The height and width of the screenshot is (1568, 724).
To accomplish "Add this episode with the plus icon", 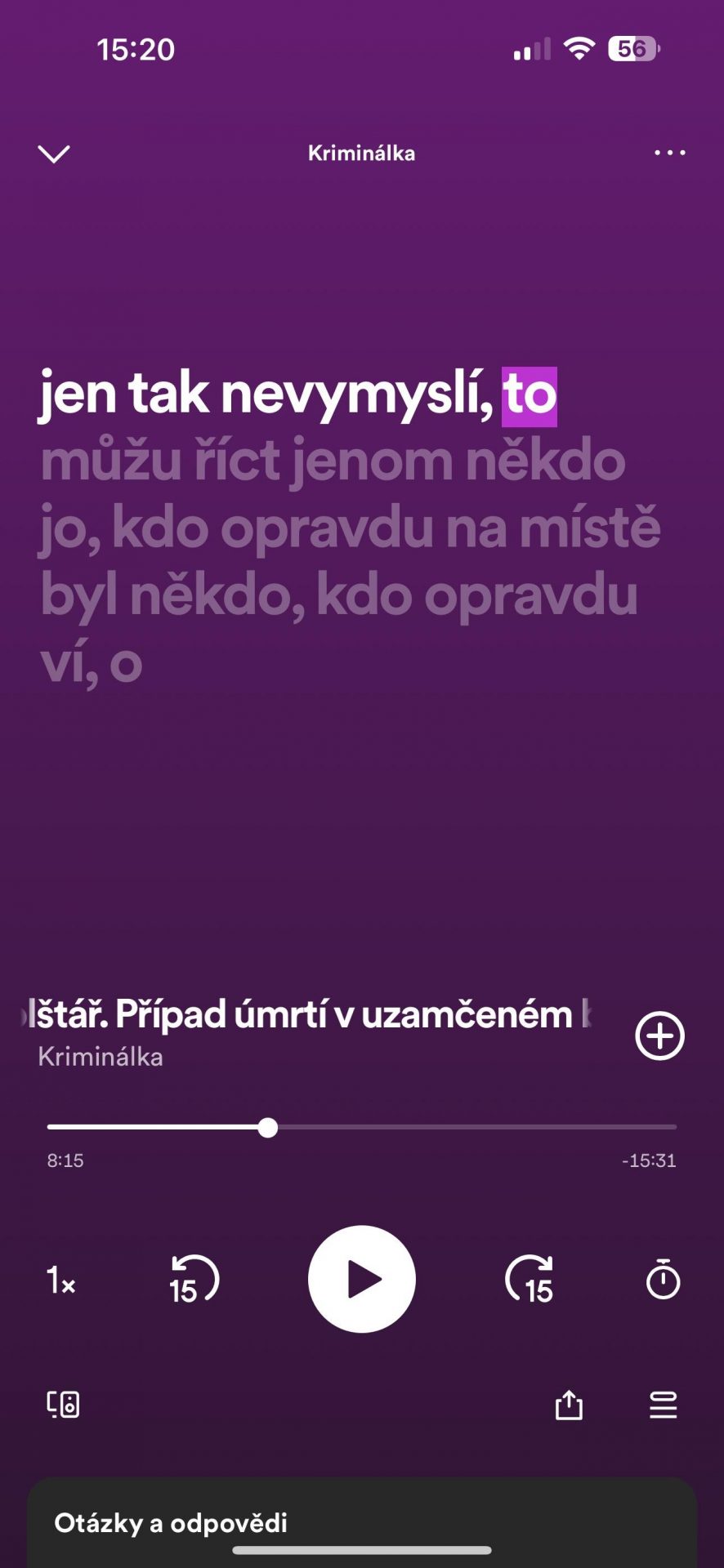I will (659, 1036).
